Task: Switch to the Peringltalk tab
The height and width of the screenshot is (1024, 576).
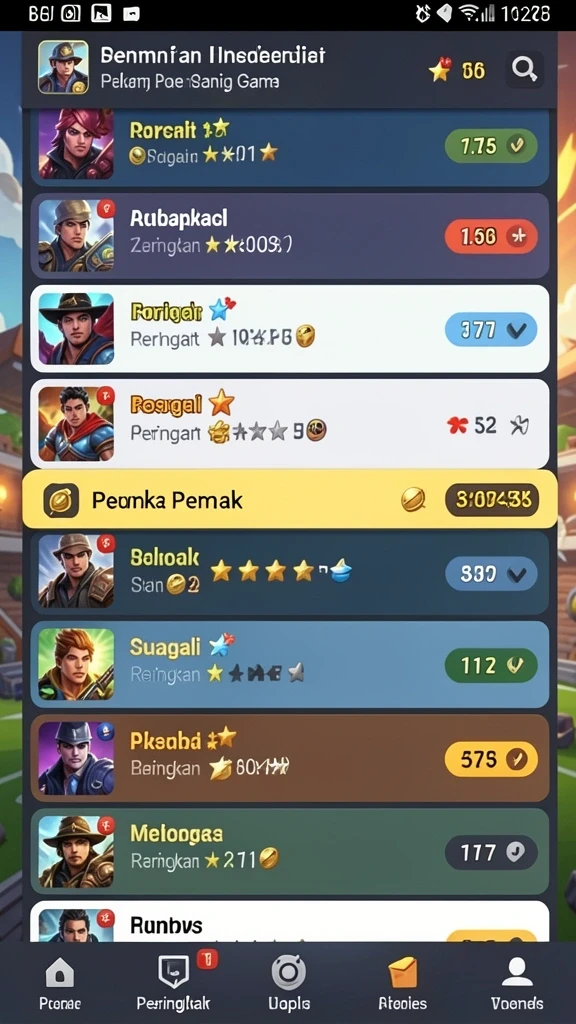Action: tap(174, 984)
